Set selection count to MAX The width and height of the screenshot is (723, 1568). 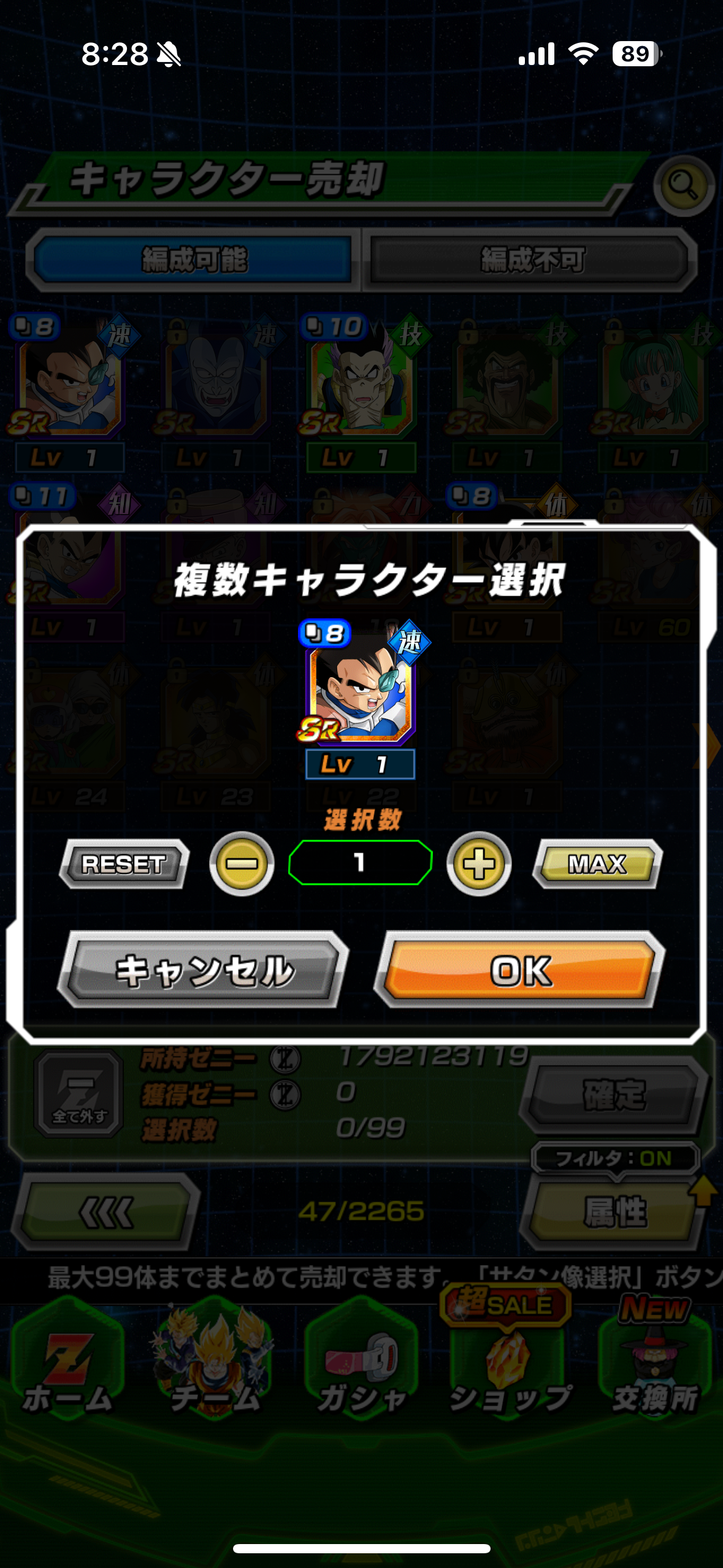tap(597, 864)
